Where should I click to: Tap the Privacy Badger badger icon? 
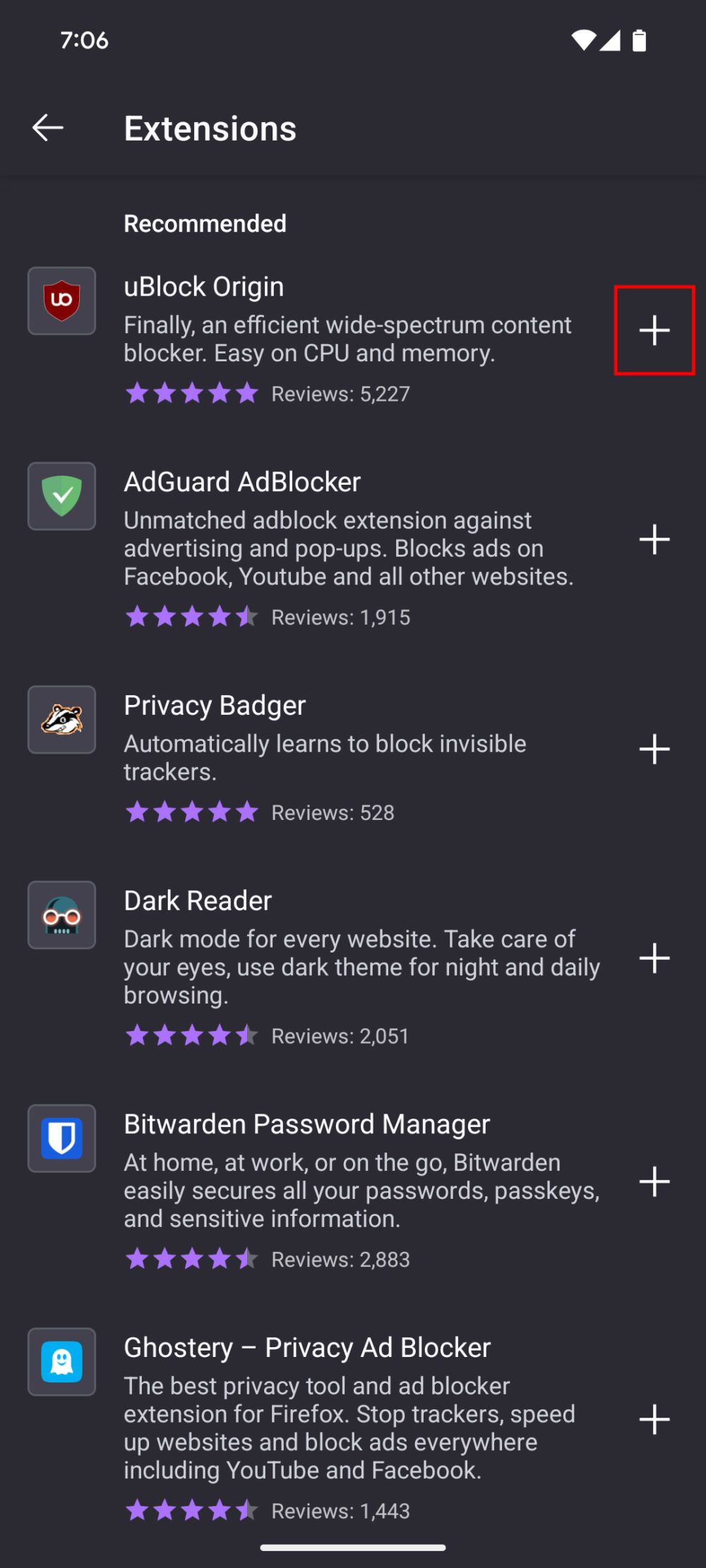(x=61, y=719)
